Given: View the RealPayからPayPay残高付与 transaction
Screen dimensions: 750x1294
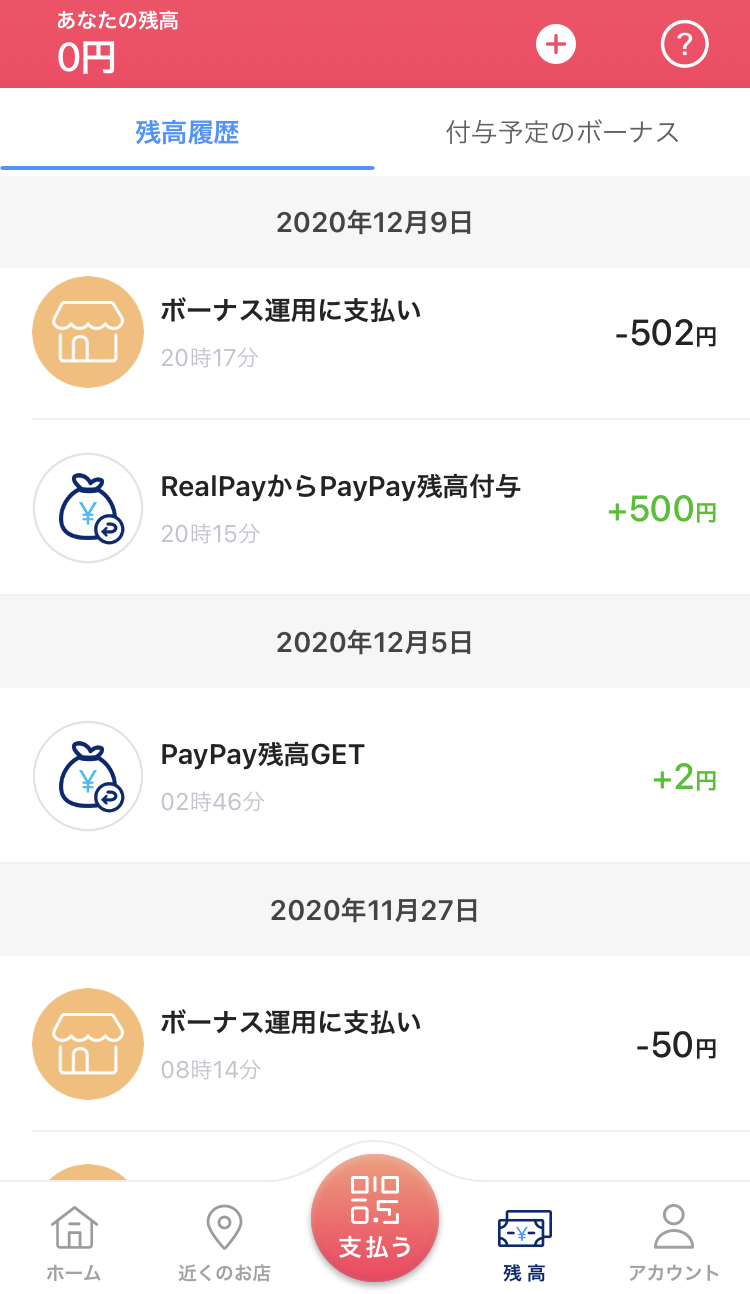Looking at the screenshot, I should (x=375, y=508).
